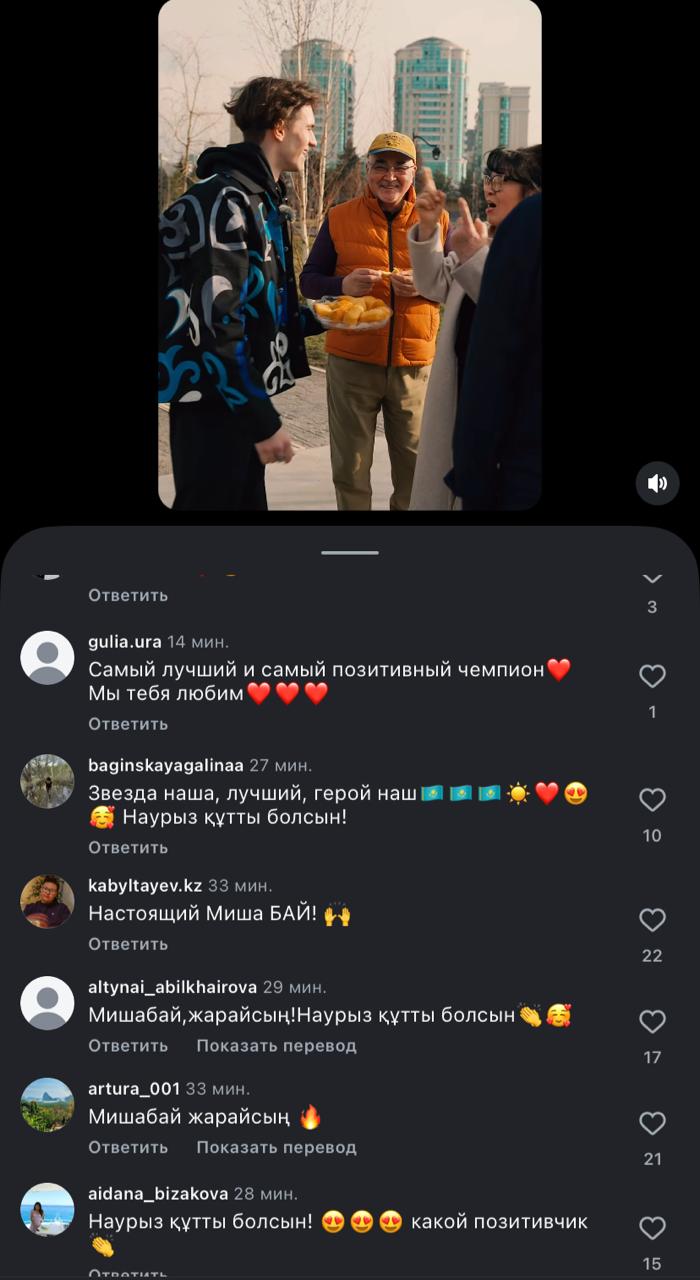Viewport: 700px width, 1280px height.
Task: Like kabyltayev.kz's comment
Action: click(652, 920)
